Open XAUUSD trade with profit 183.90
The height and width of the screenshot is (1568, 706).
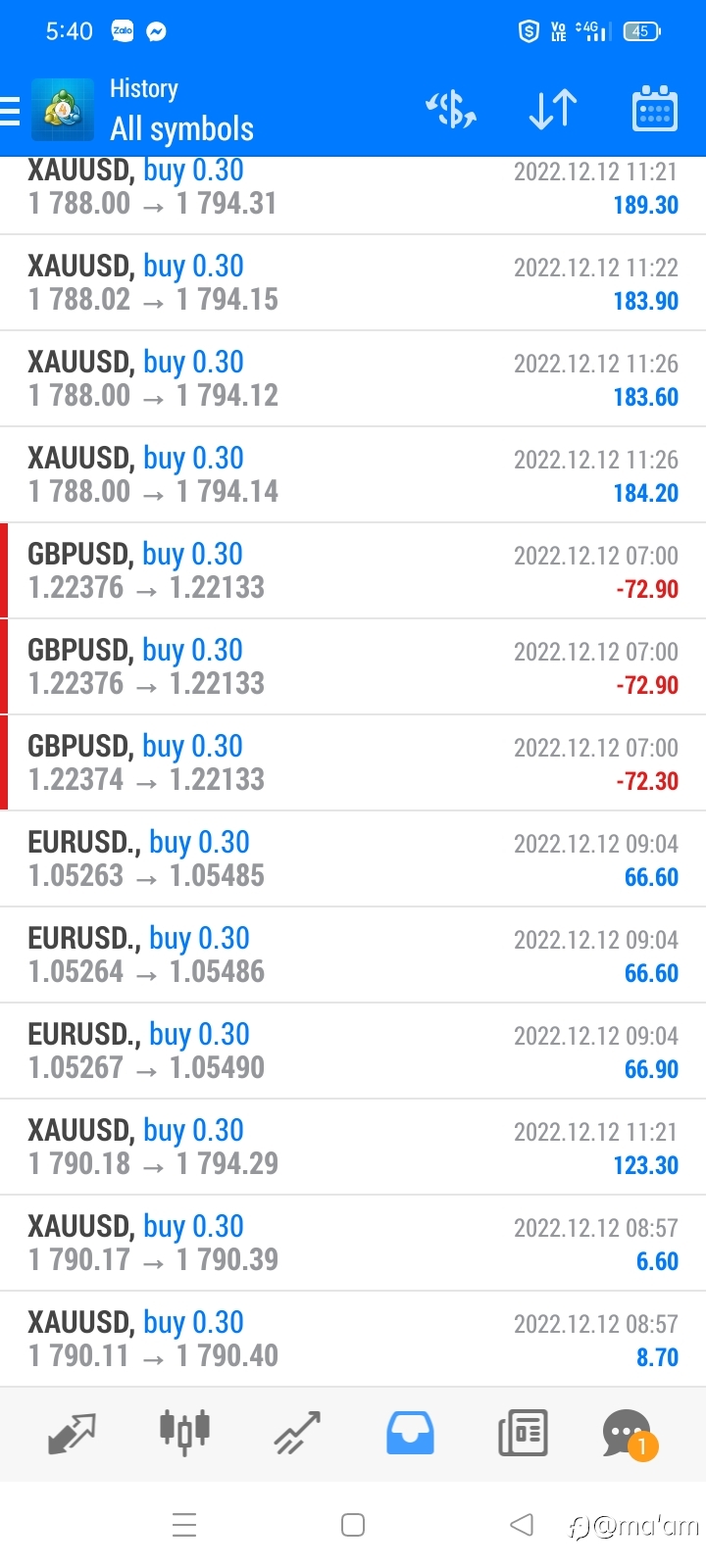(x=353, y=282)
